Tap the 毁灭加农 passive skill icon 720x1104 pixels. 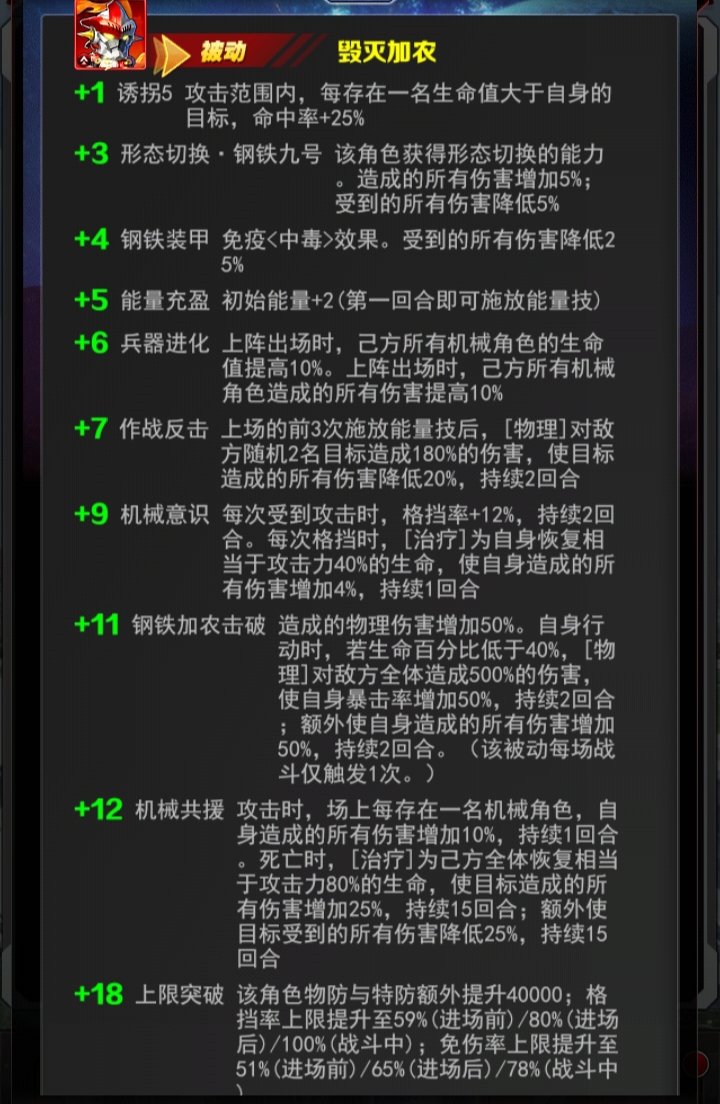[x=110, y=35]
